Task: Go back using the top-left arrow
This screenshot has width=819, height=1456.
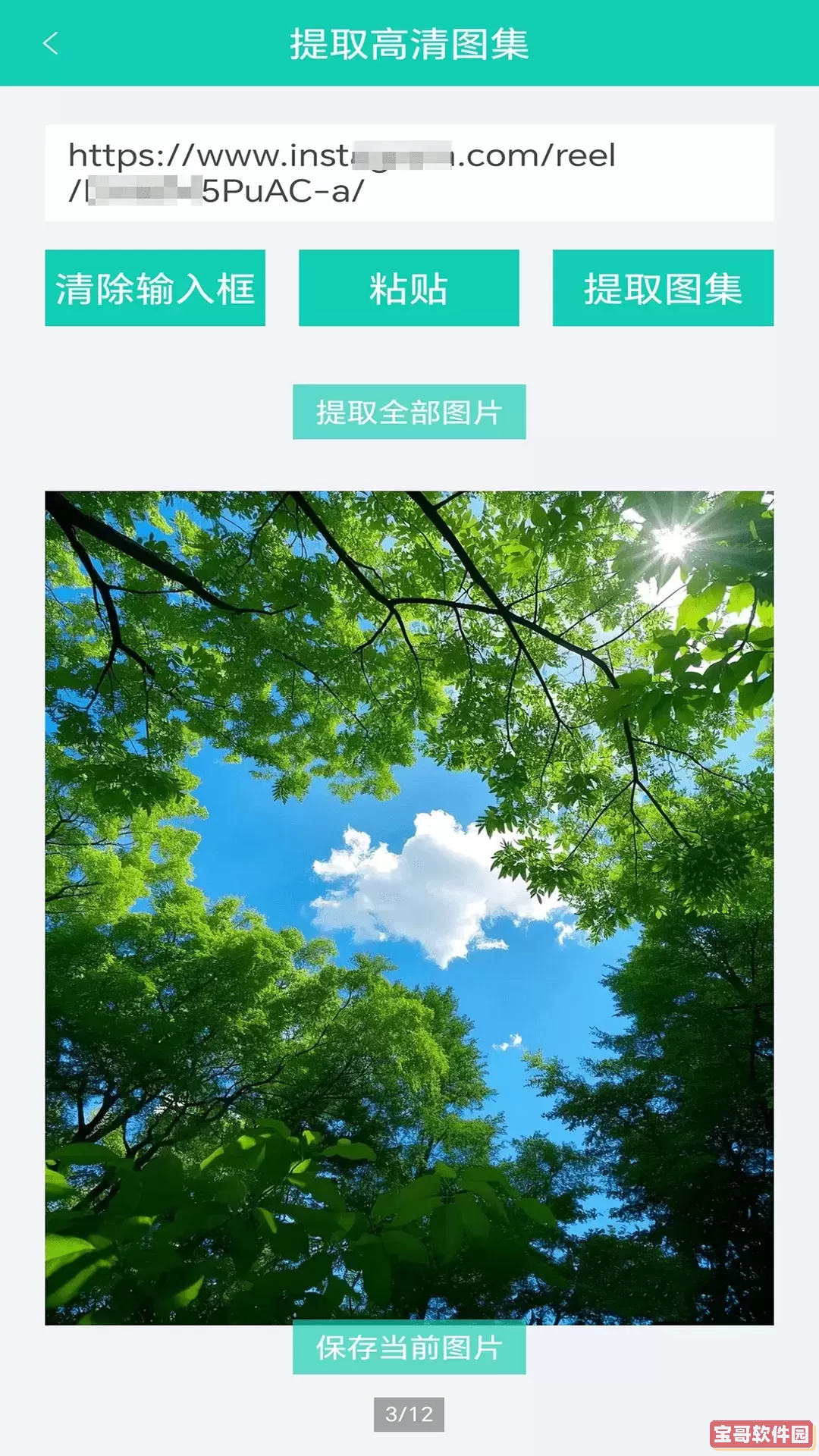Action: pos(51,43)
